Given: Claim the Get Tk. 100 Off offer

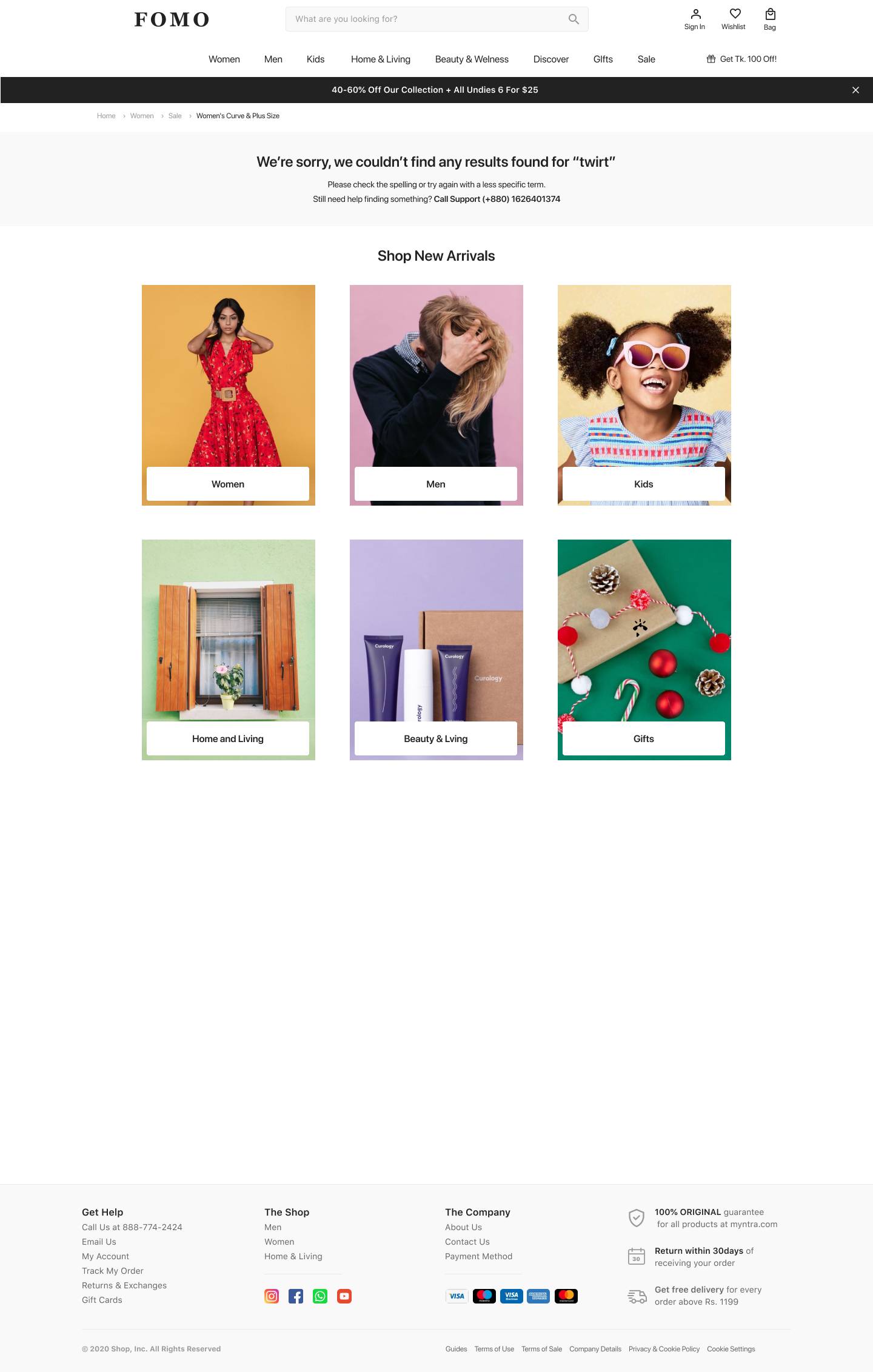Looking at the screenshot, I should click(x=741, y=59).
